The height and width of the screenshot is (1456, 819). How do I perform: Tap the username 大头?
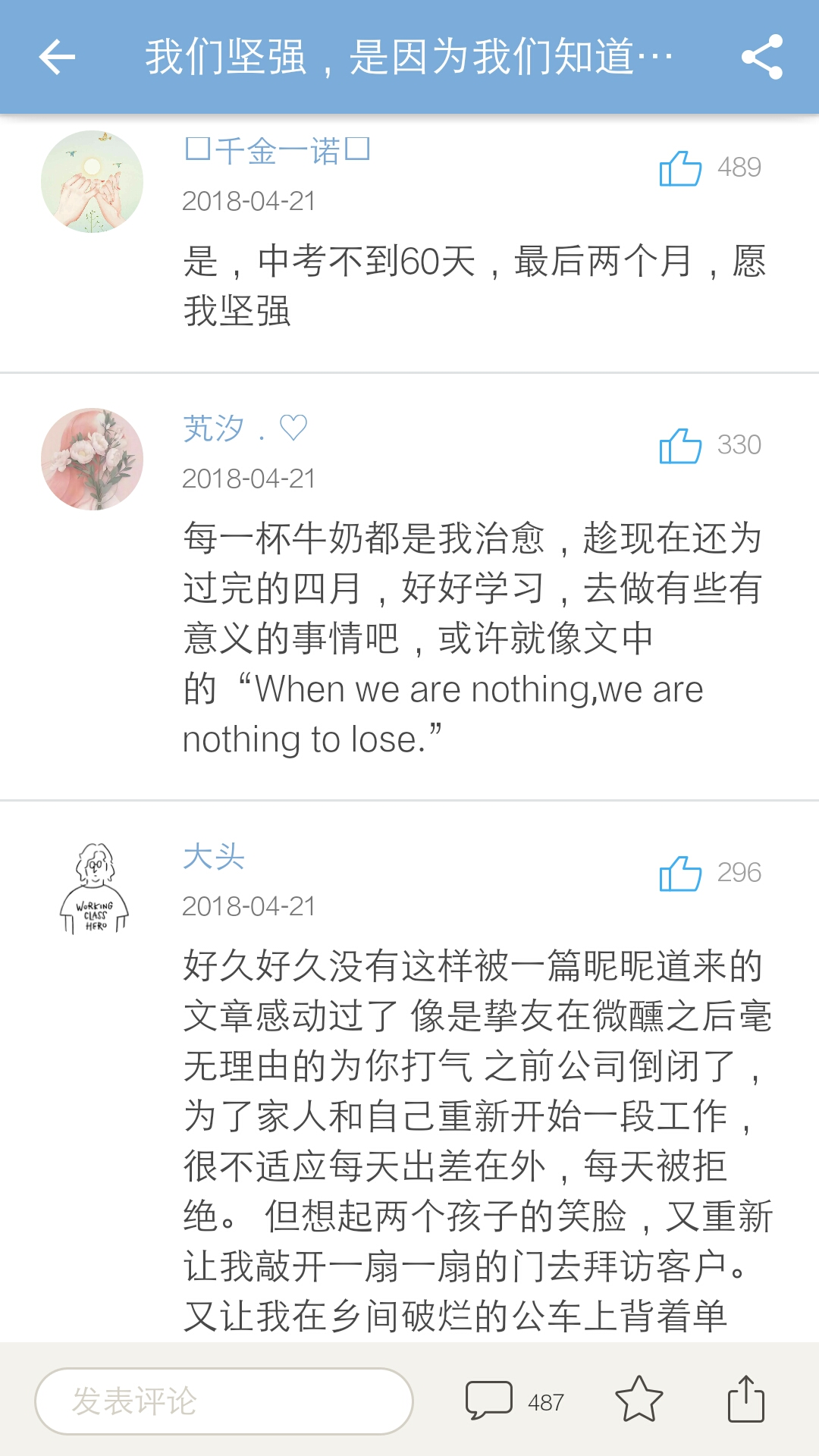point(214,857)
